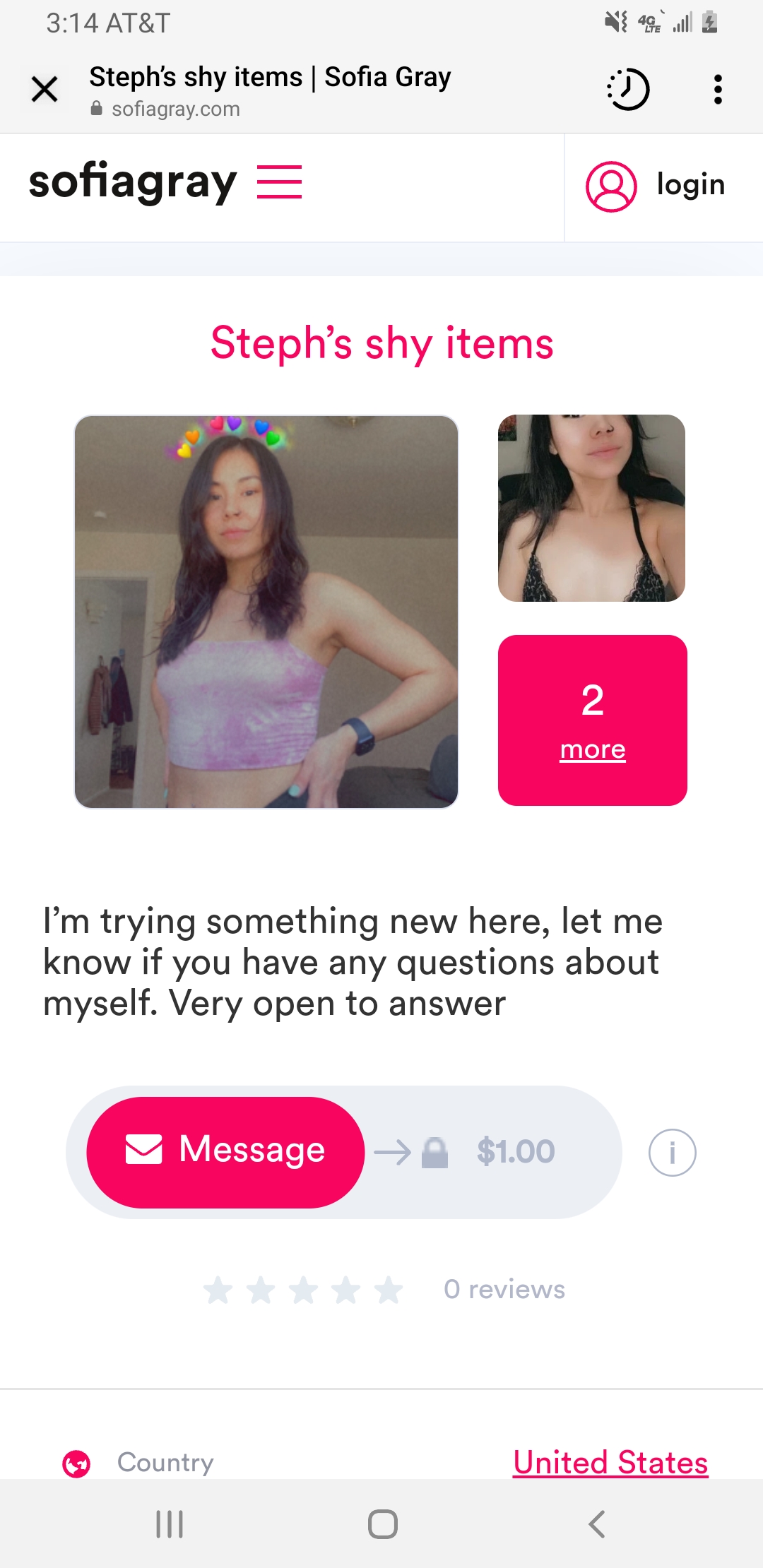Open the large profile photo

pos(266,612)
